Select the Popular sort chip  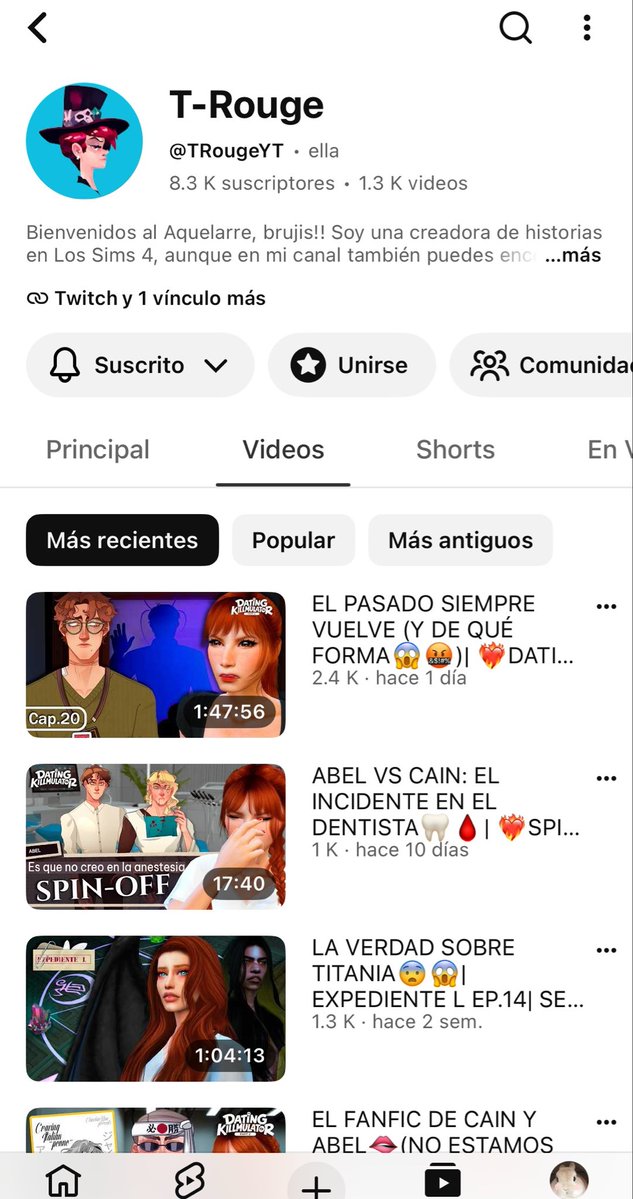(x=294, y=540)
